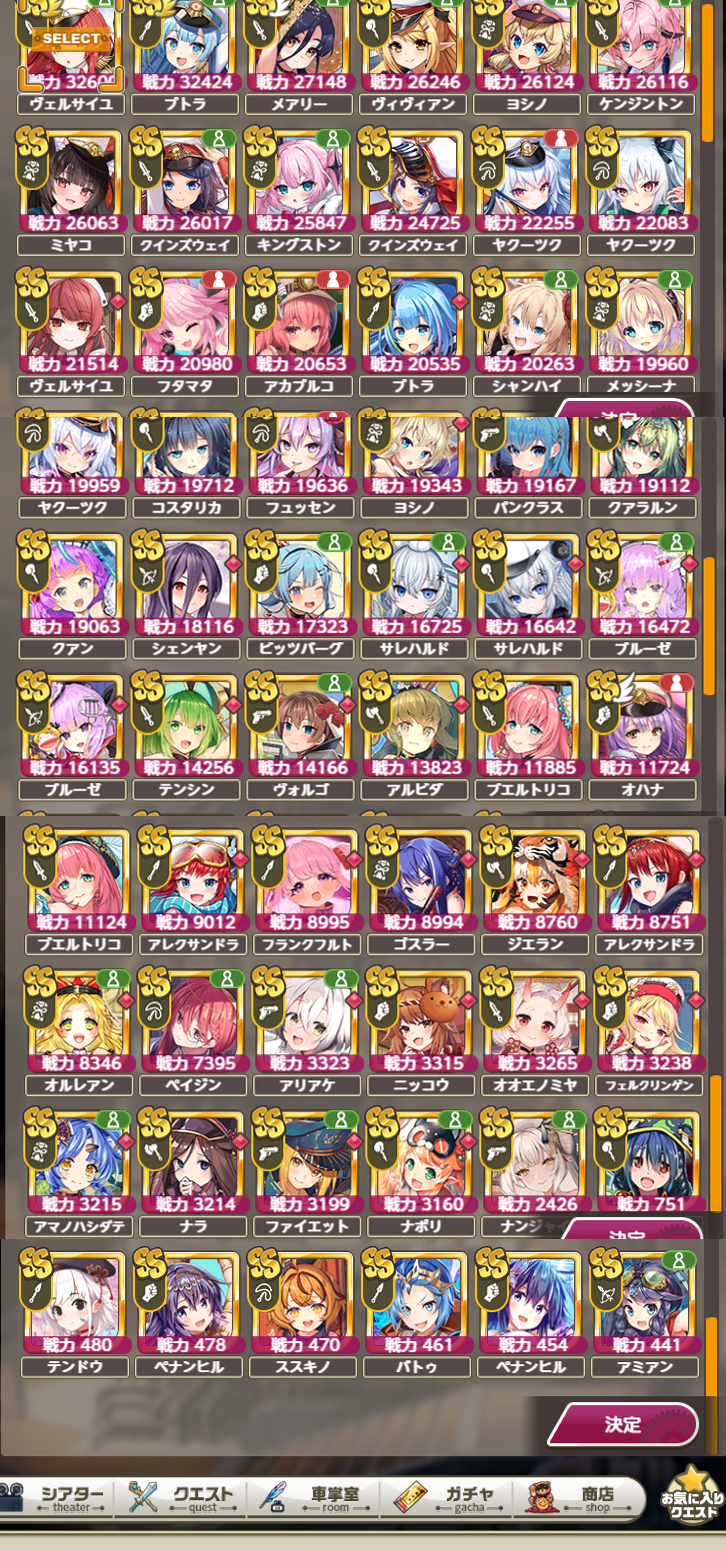726x1551 pixels.
Task: Confirm selection with the full 決定 button
Action: point(622,1424)
